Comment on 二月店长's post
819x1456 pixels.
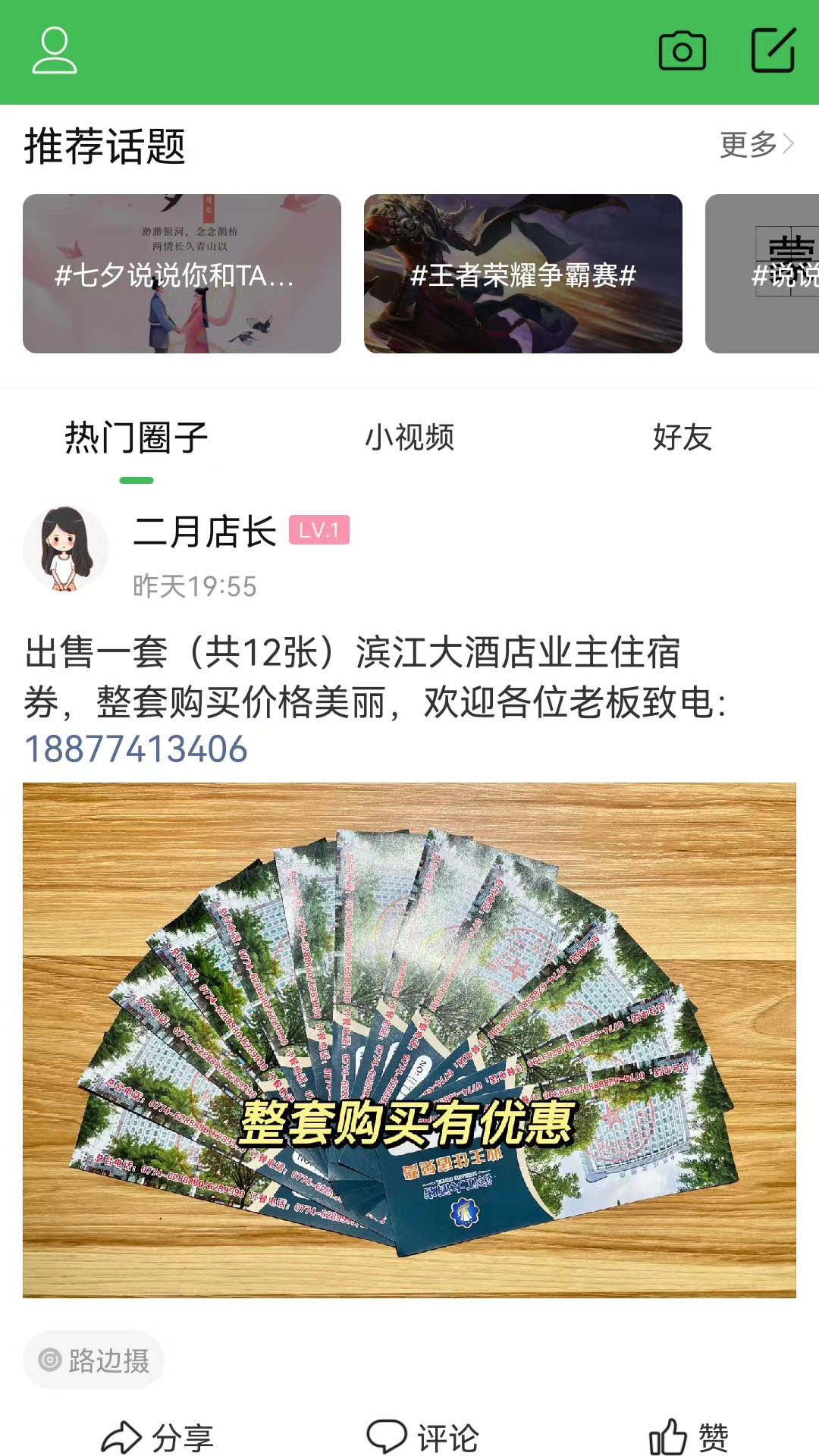point(422,1437)
